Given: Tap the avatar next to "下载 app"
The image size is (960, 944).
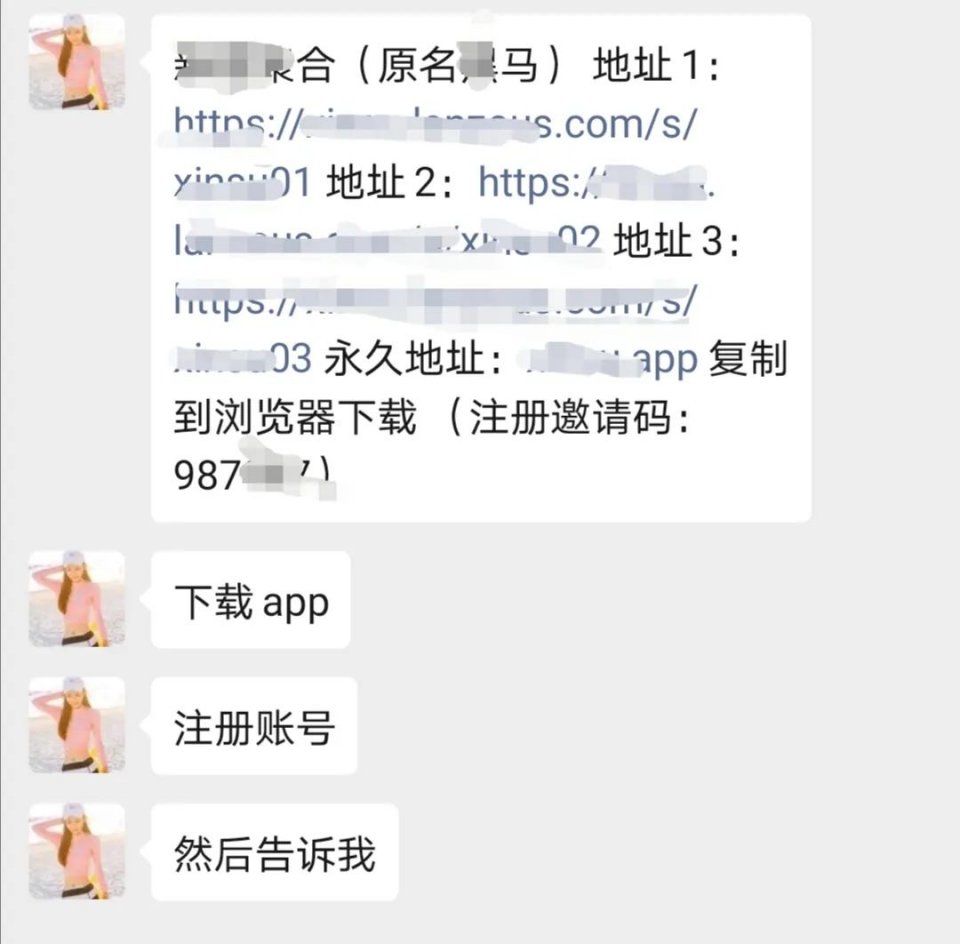Looking at the screenshot, I should click(77, 598).
